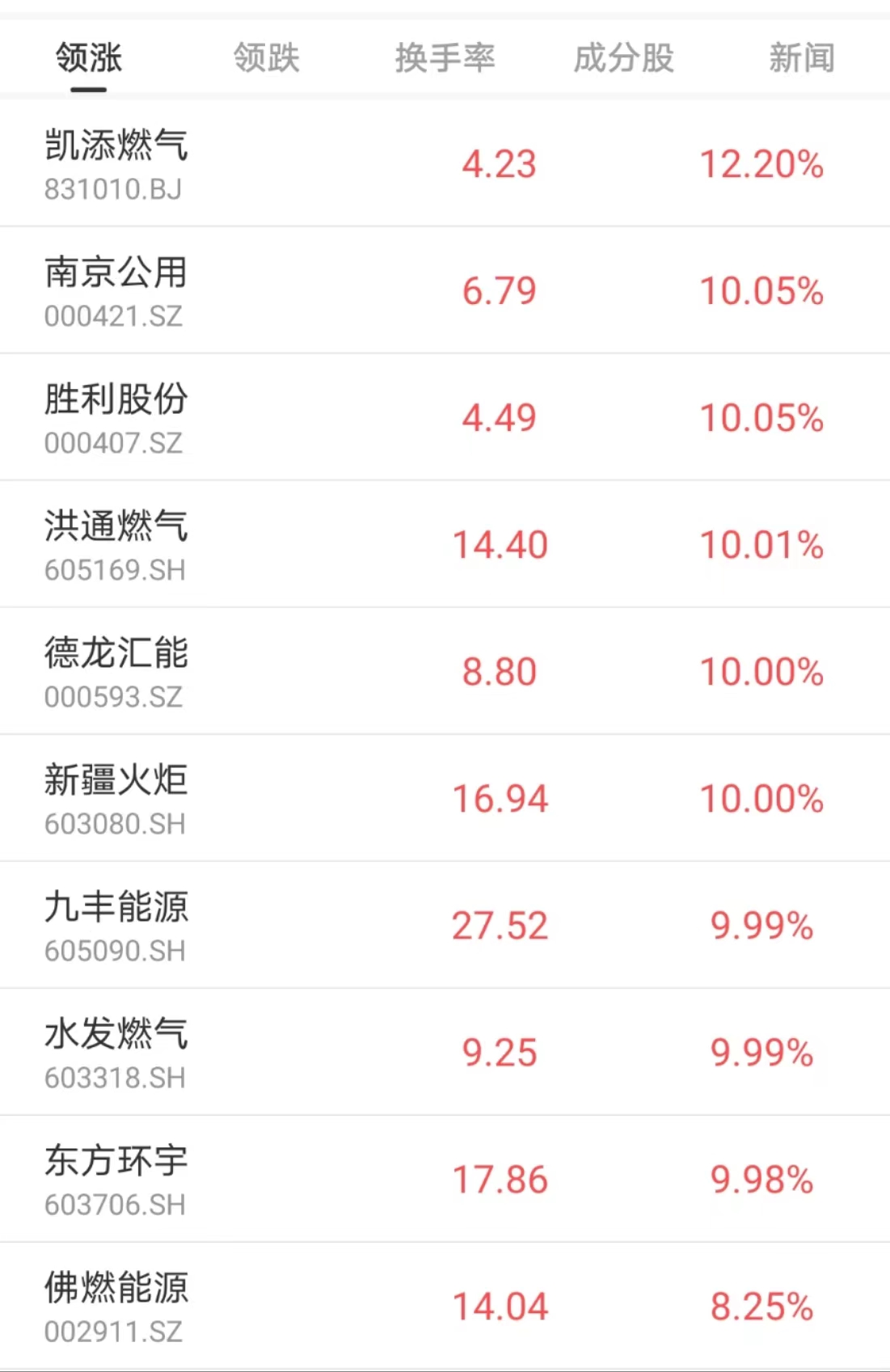Viewport: 890px width, 1372px height.
Task: Open stock 新疆火炬 603080.SH
Action: point(116,799)
